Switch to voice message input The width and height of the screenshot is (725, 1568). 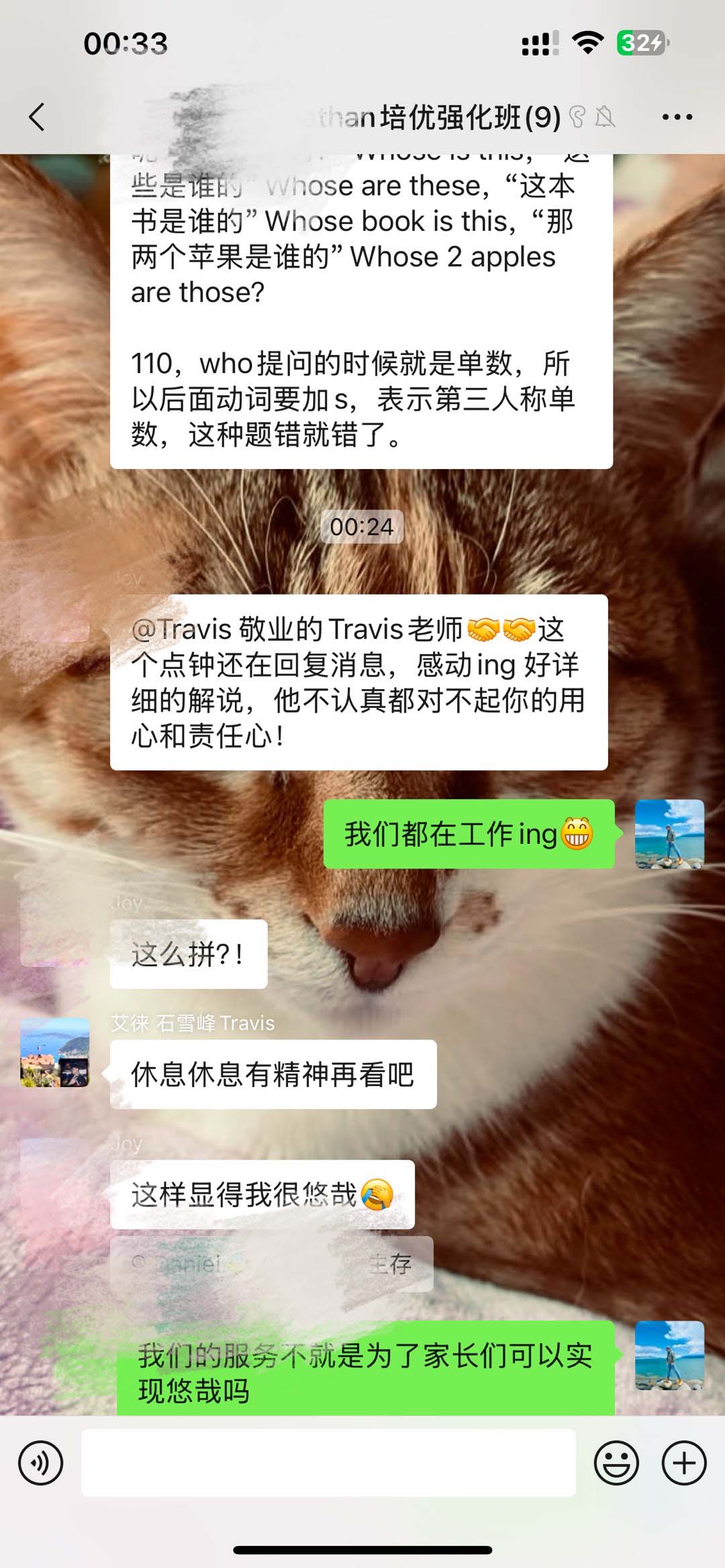pos(40,1463)
